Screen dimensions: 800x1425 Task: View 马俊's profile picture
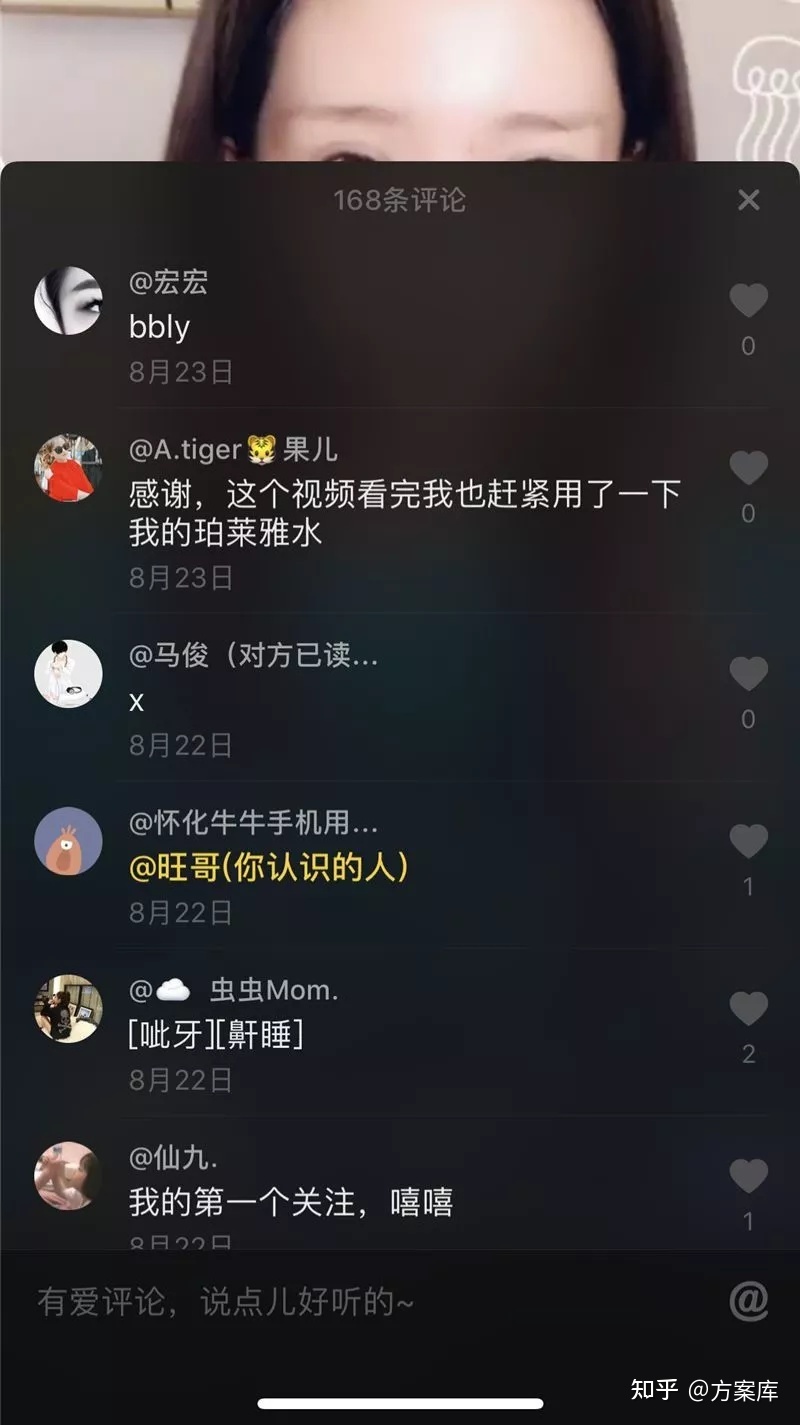pos(68,674)
